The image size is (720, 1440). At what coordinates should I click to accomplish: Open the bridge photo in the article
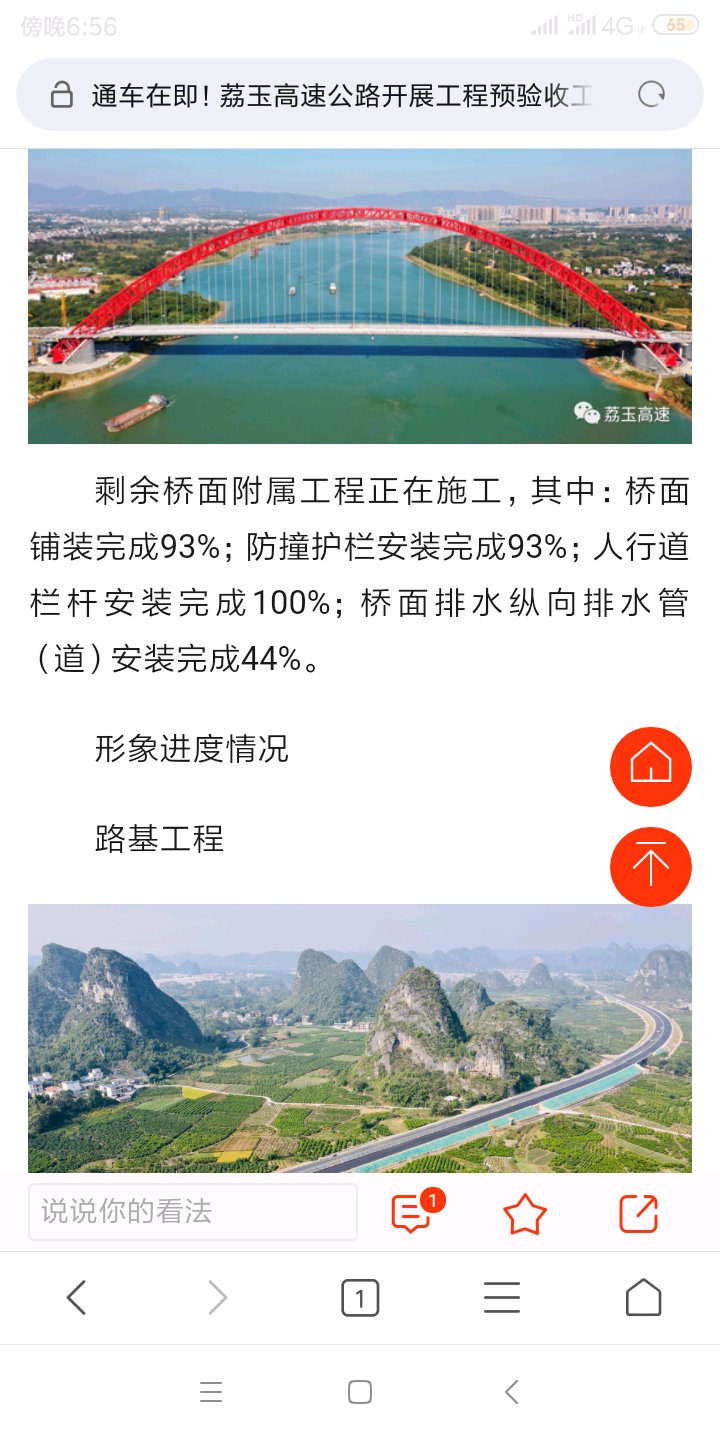click(x=360, y=296)
